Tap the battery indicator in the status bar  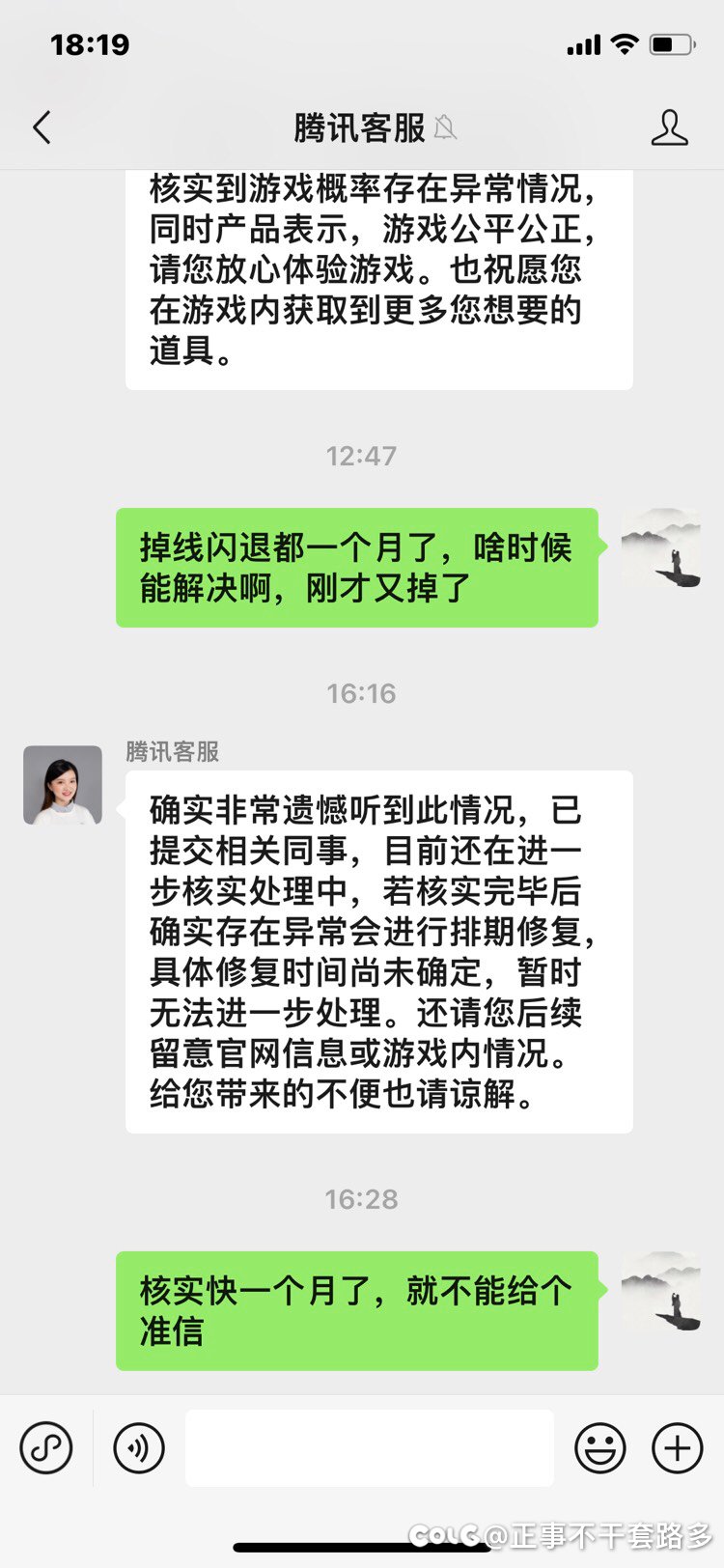click(673, 43)
